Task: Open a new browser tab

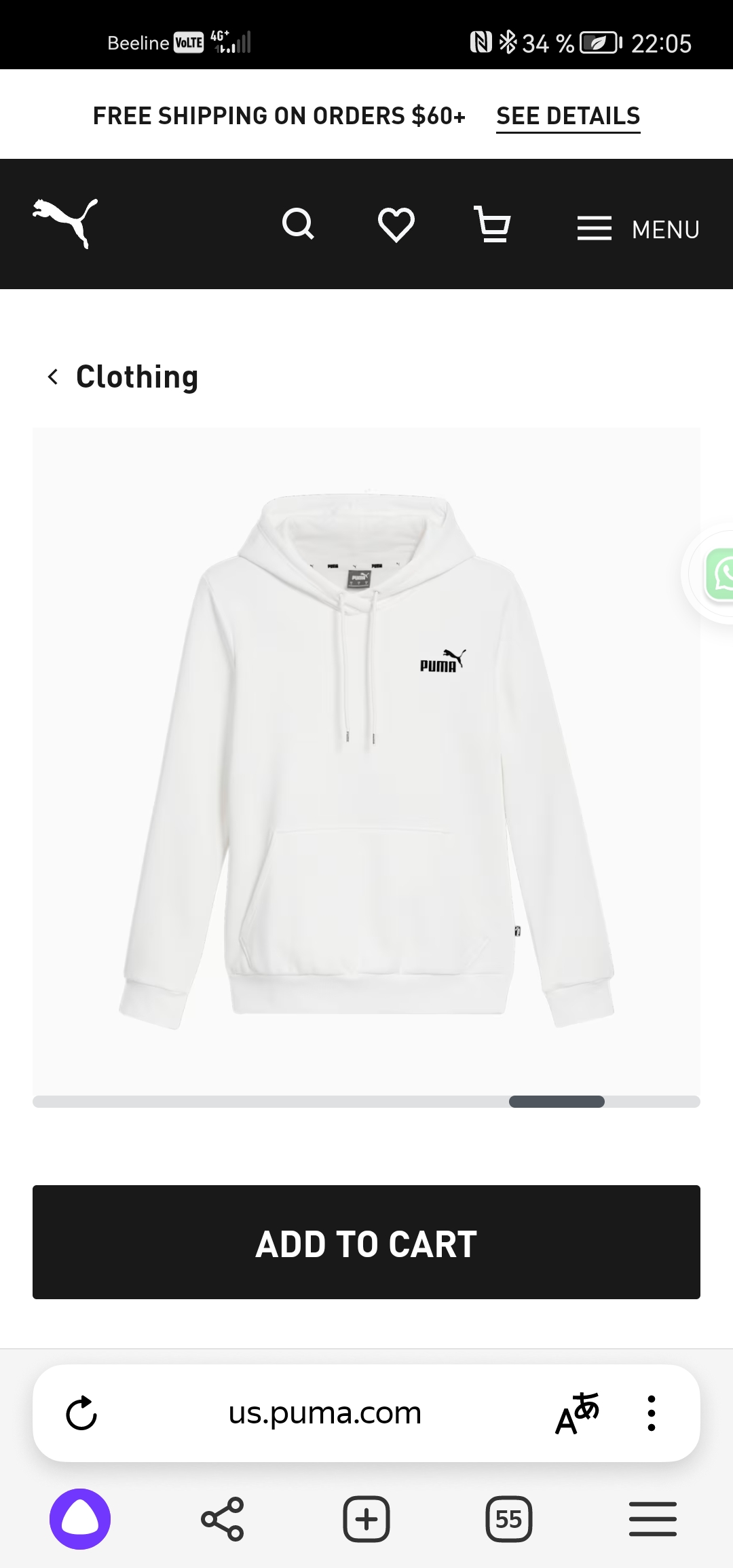Action: [366, 1519]
